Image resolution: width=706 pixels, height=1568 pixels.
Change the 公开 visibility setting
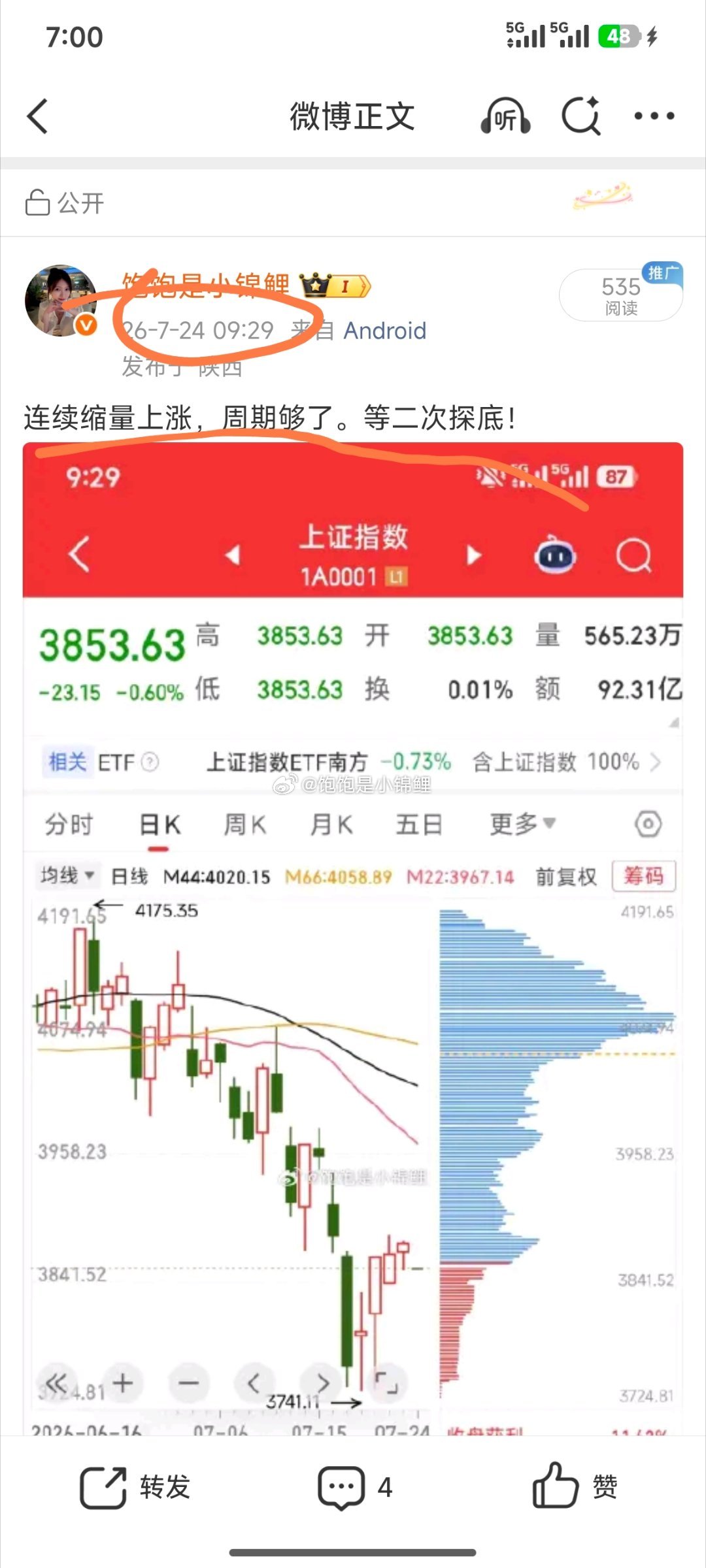click(x=65, y=203)
